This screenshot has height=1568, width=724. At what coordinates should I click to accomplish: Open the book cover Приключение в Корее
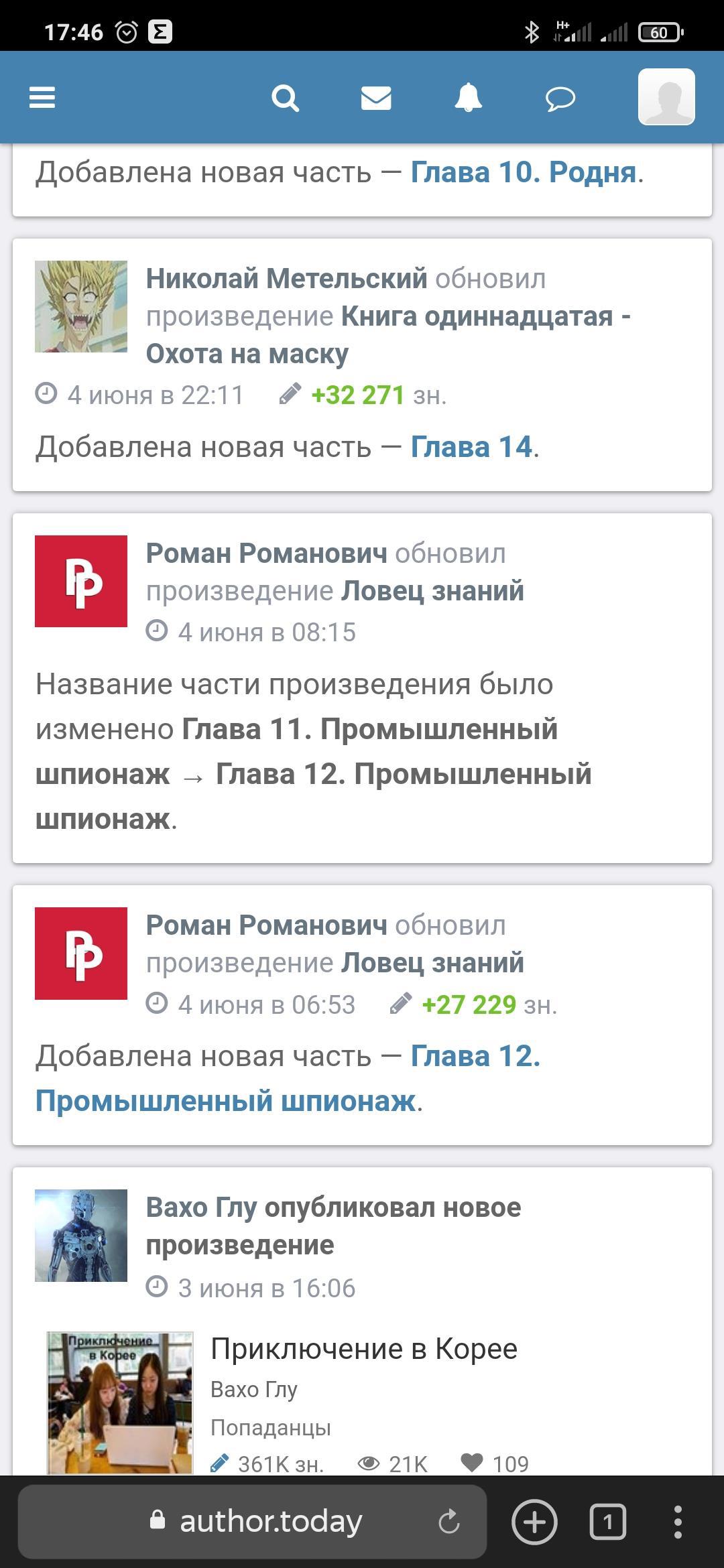120,1402
